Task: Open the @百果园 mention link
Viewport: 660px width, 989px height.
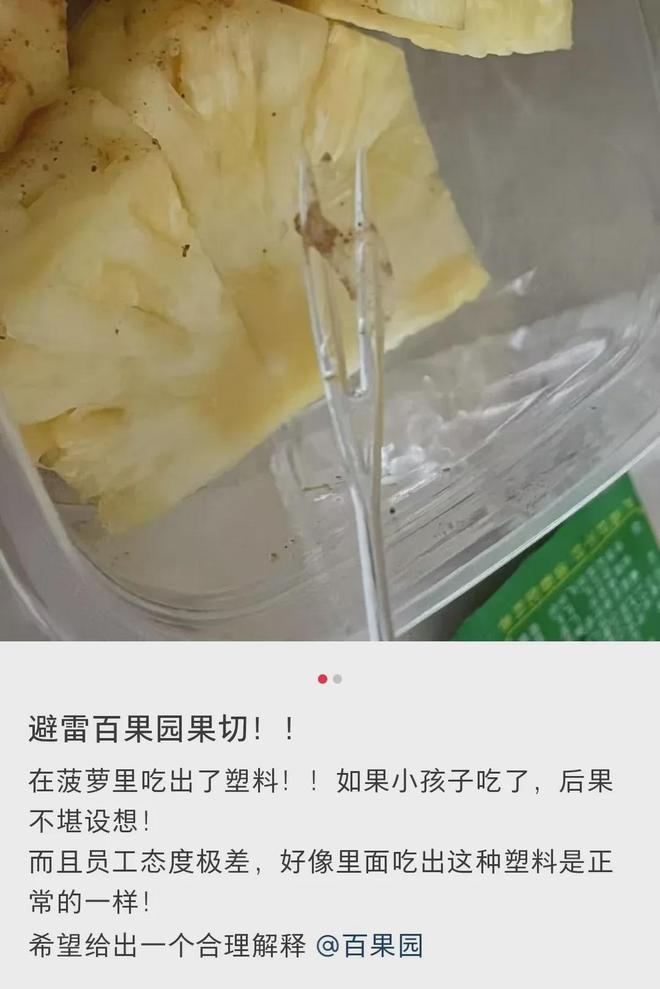Action: pos(370,946)
